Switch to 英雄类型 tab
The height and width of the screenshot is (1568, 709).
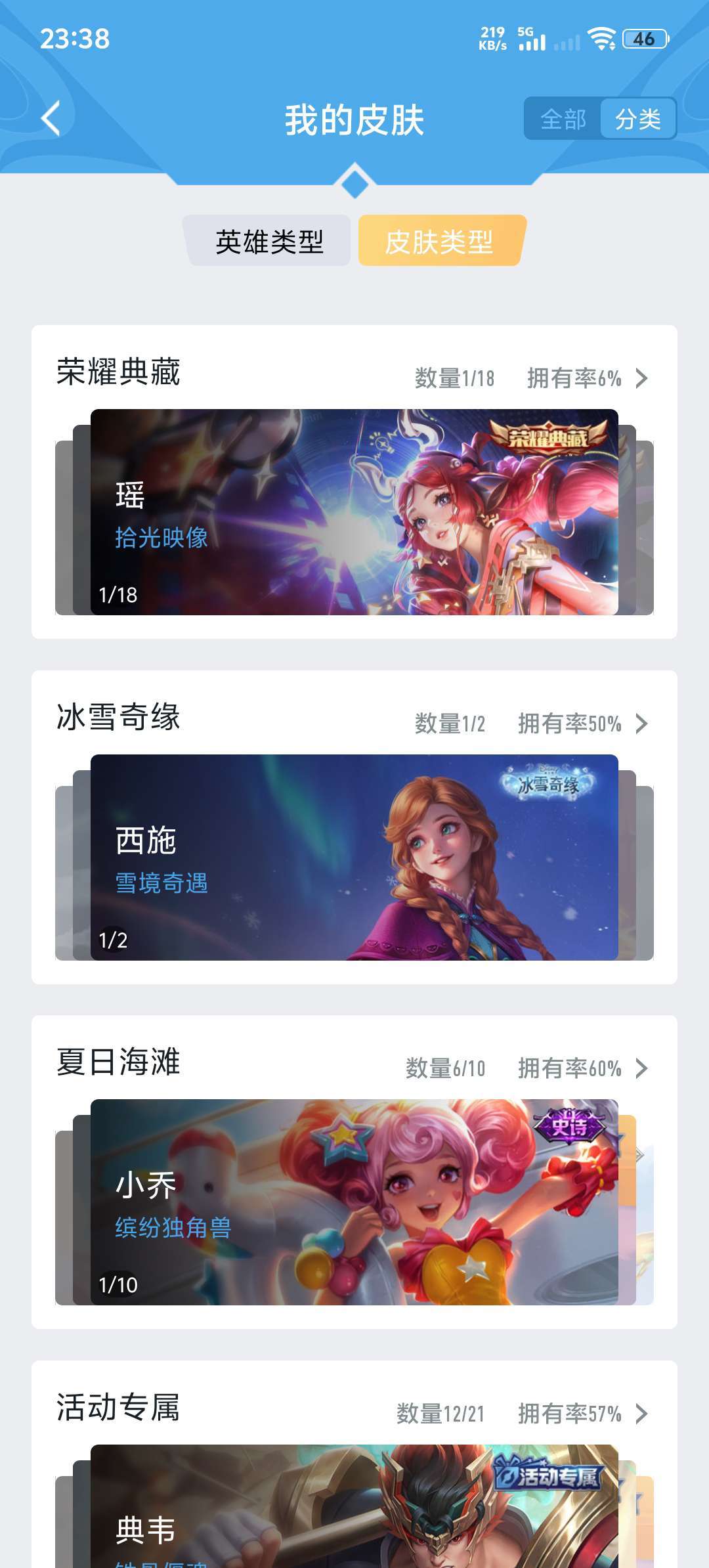269,241
